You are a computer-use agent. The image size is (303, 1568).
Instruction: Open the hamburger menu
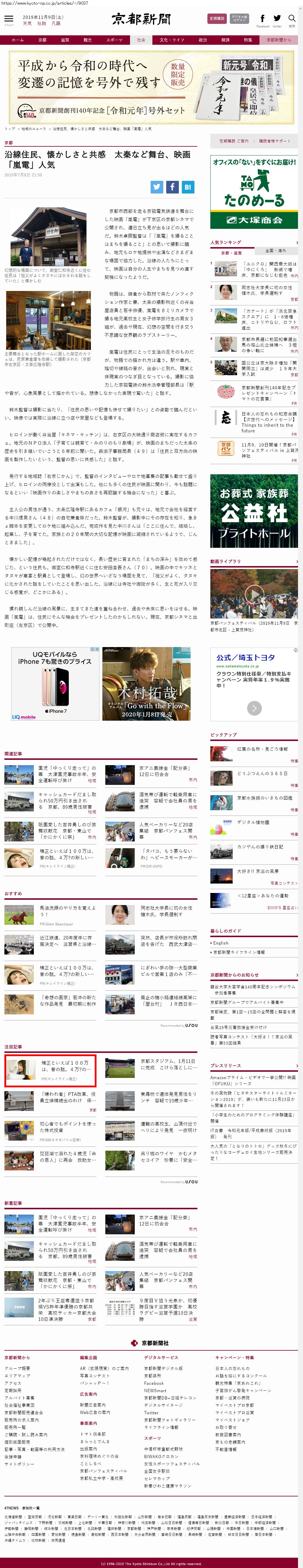(x=9, y=18)
